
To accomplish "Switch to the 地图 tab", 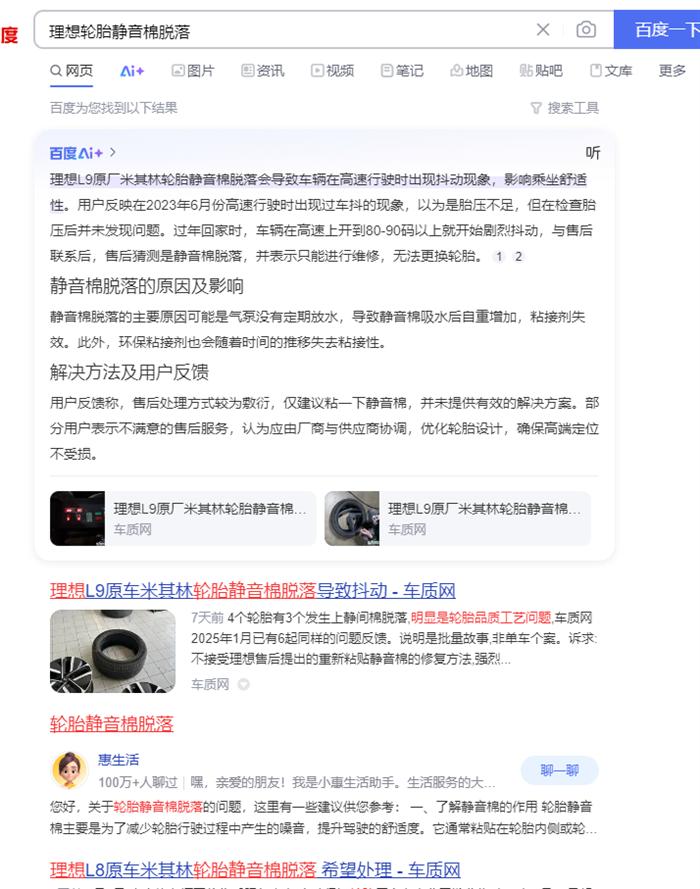I will [471, 71].
